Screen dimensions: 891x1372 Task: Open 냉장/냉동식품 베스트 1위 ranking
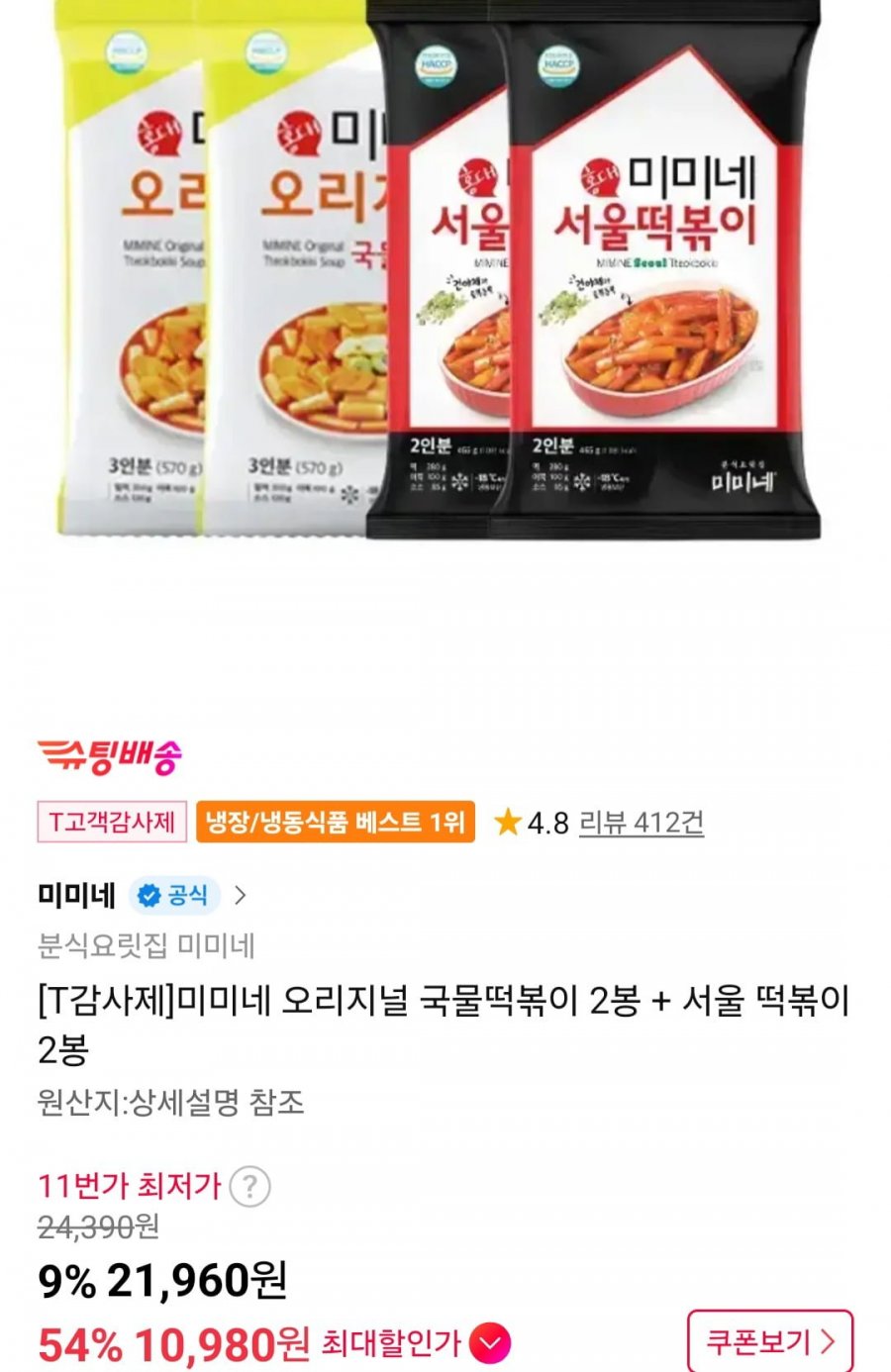coord(336,822)
